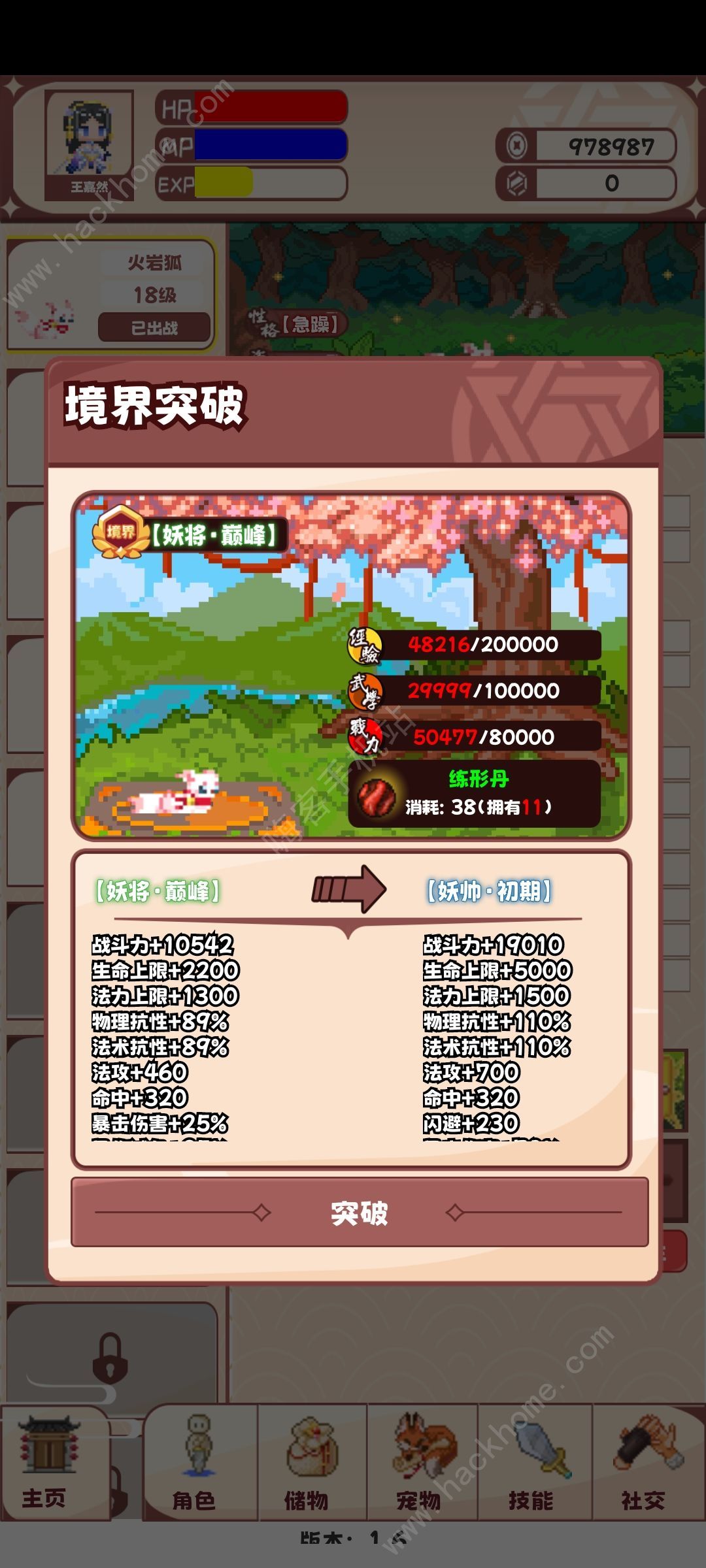Select the 火岩狐 pet card
The width and height of the screenshot is (706, 1568).
pos(111,295)
